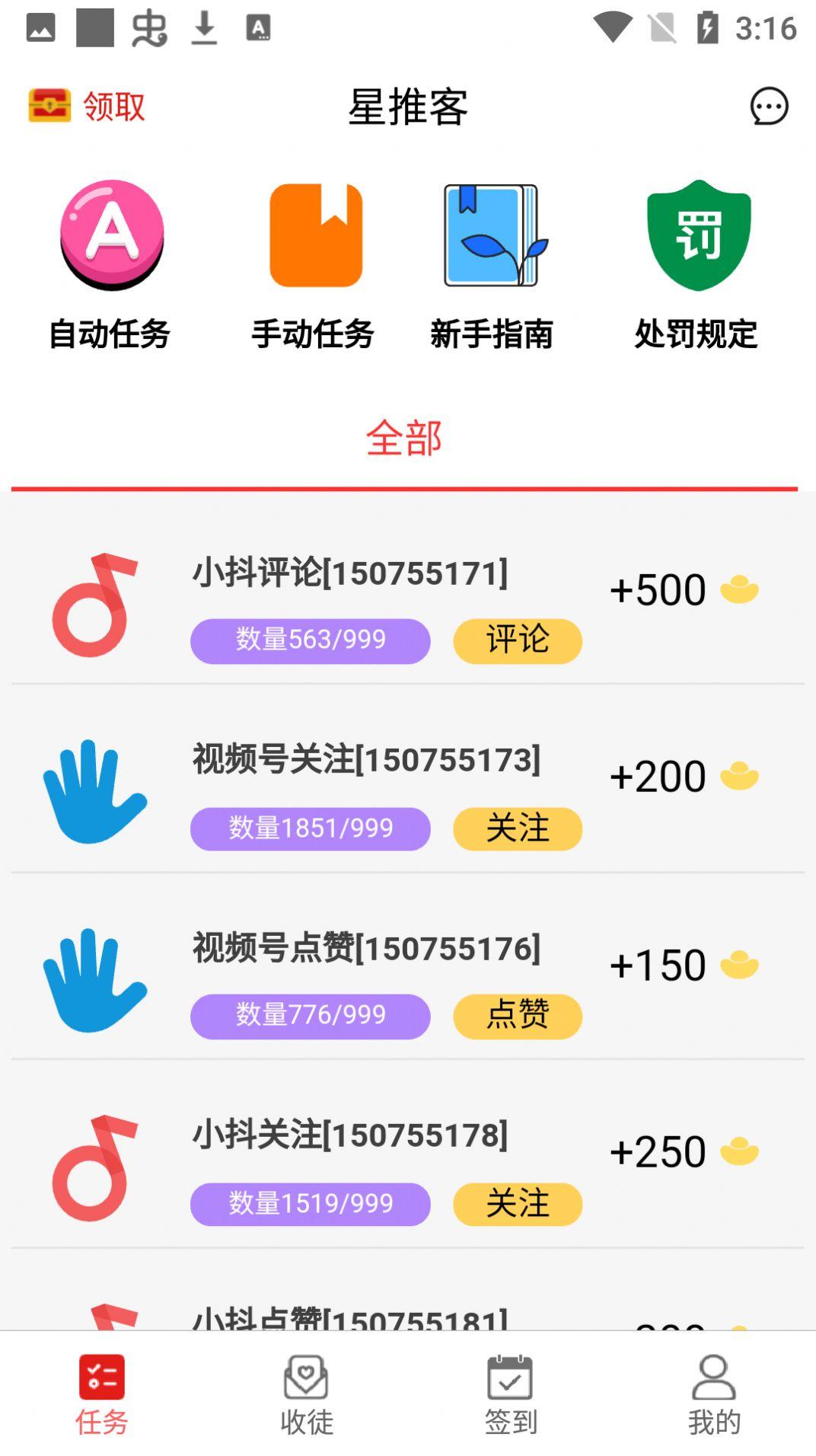Screen dimensions: 816x1456
Task: Open task 小抖评论[150755171]
Action: (408, 606)
